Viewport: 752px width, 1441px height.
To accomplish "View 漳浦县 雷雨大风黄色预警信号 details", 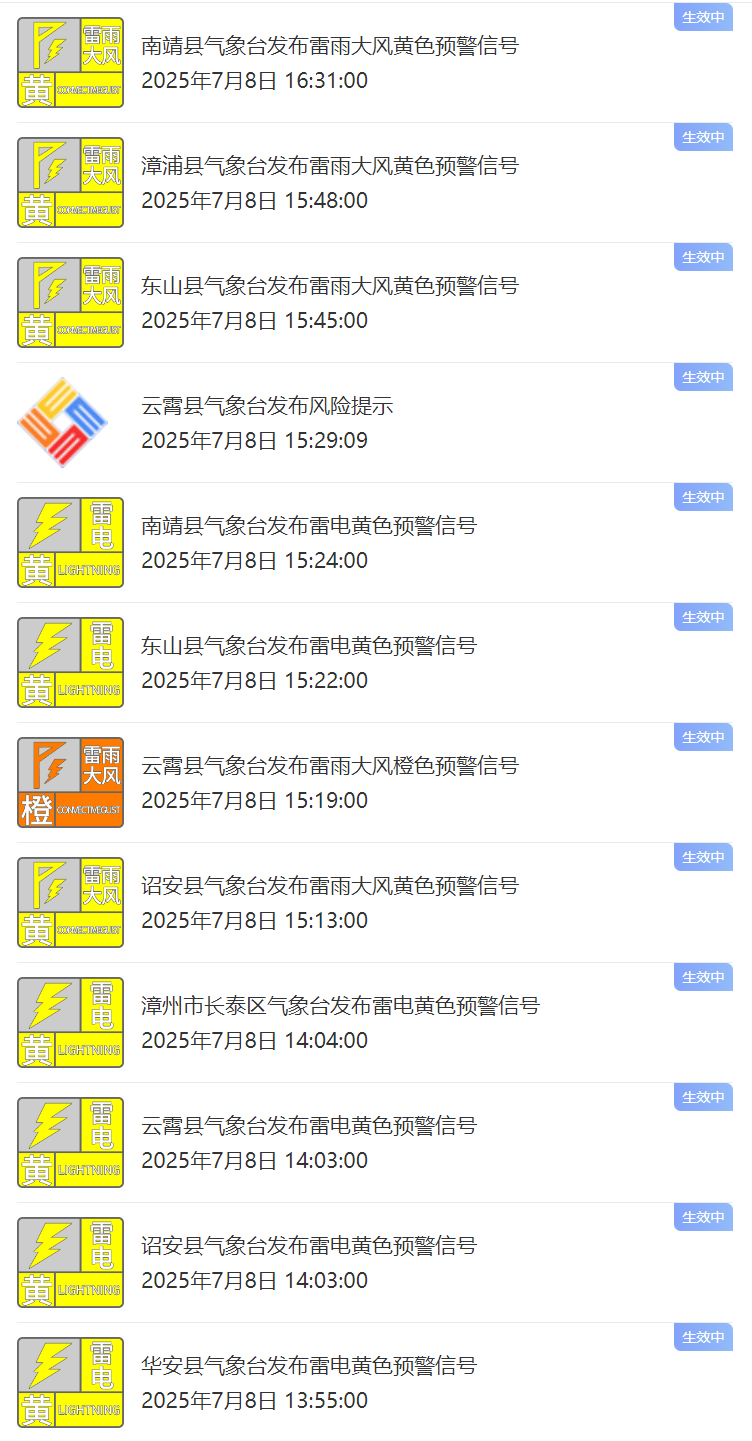I will [x=330, y=166].
